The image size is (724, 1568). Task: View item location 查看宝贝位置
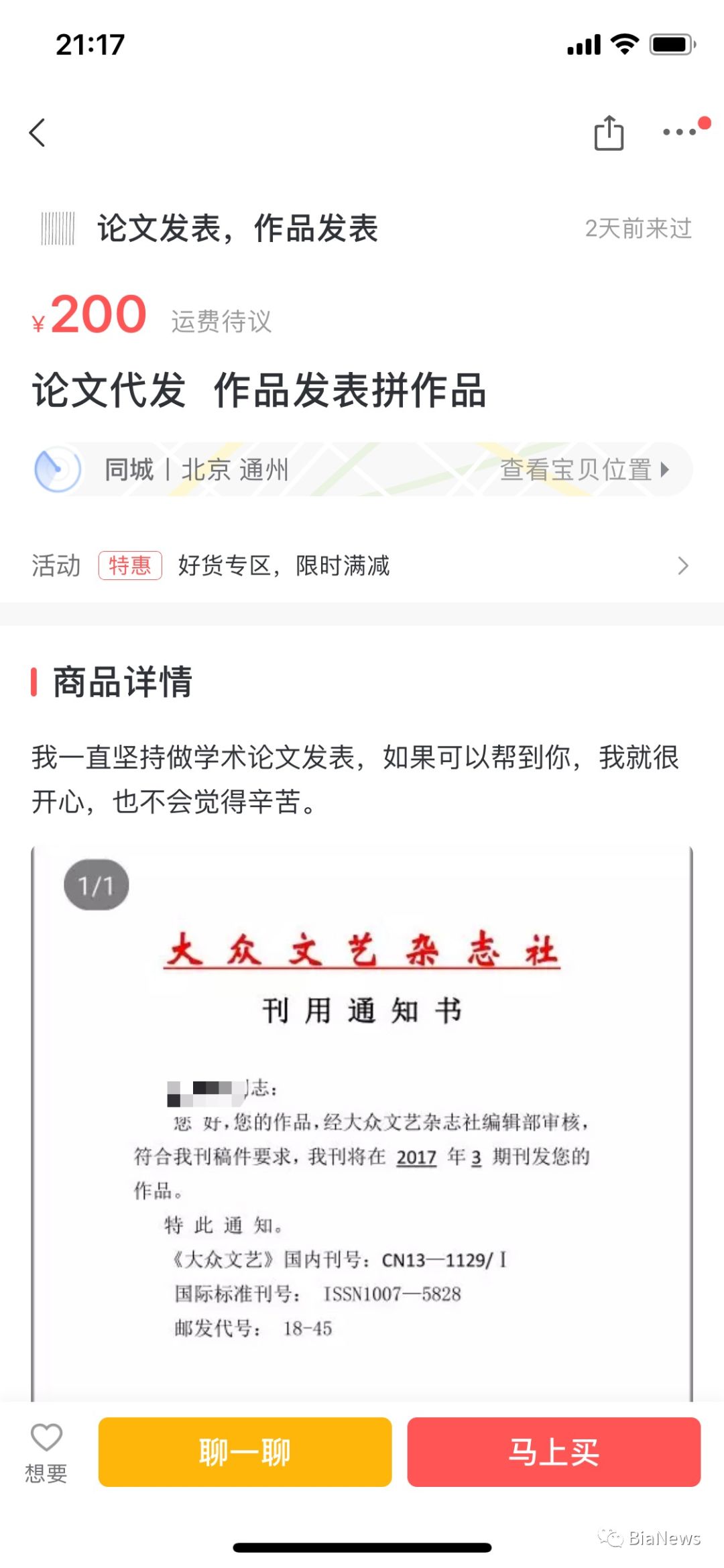click(583, 469)
